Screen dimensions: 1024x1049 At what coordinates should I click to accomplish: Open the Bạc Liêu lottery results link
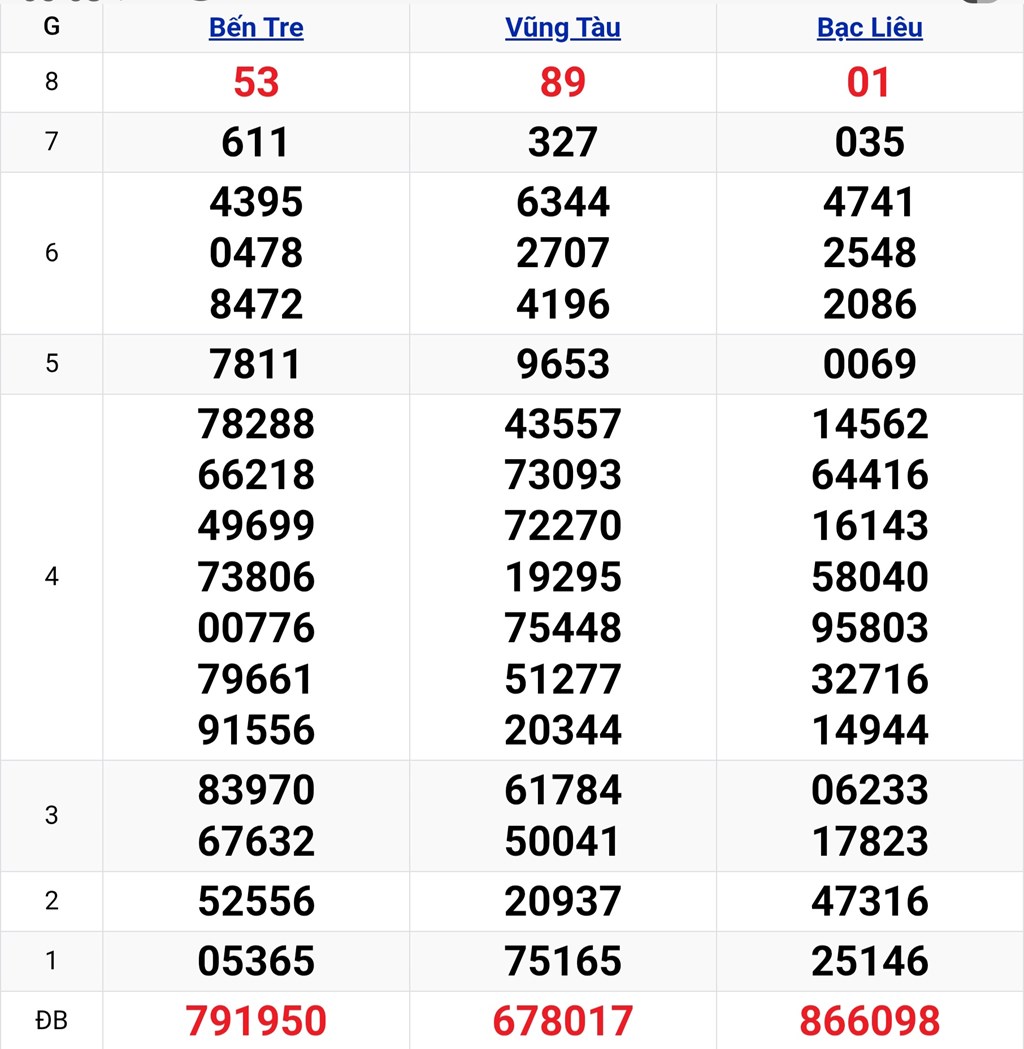[x=869, y=28]
